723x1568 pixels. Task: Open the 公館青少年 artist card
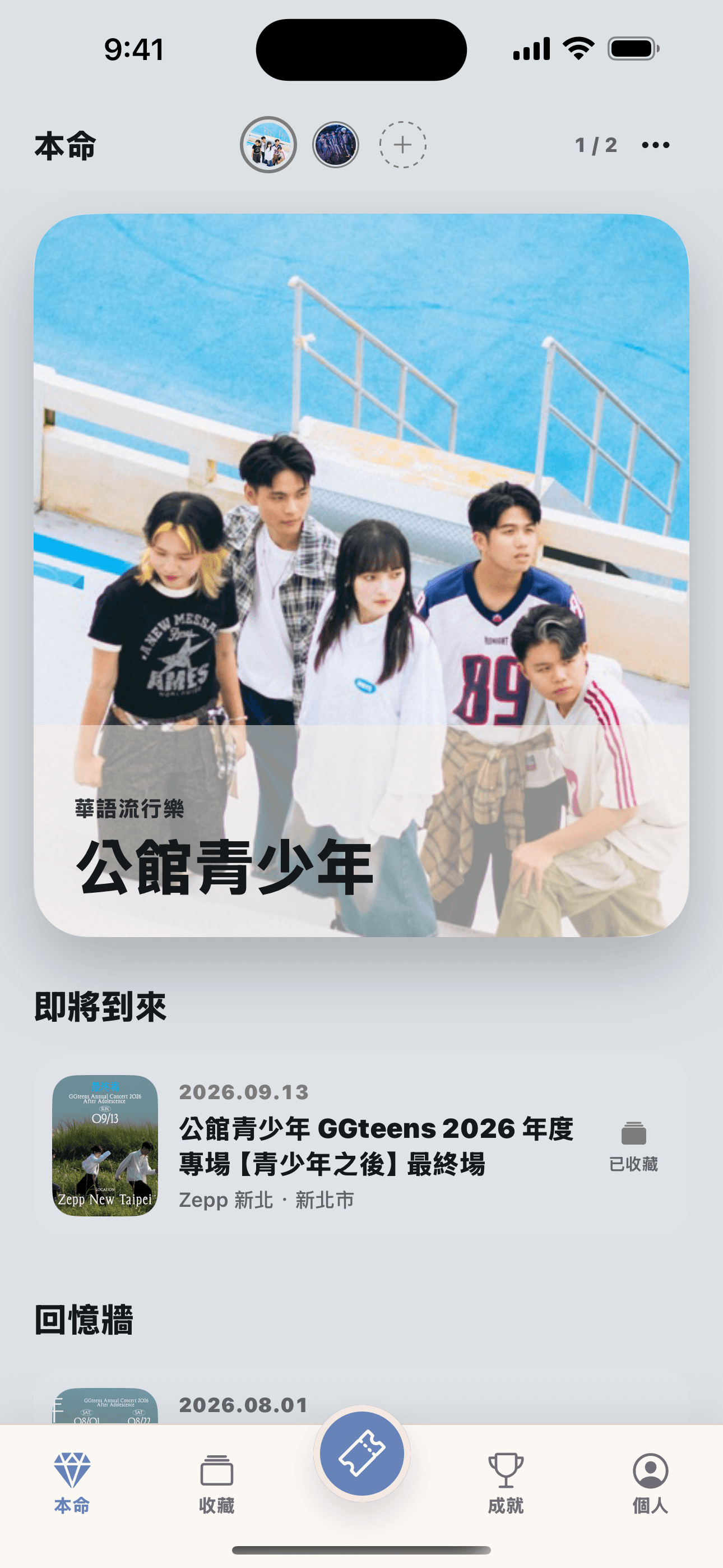tap(361, 575)
